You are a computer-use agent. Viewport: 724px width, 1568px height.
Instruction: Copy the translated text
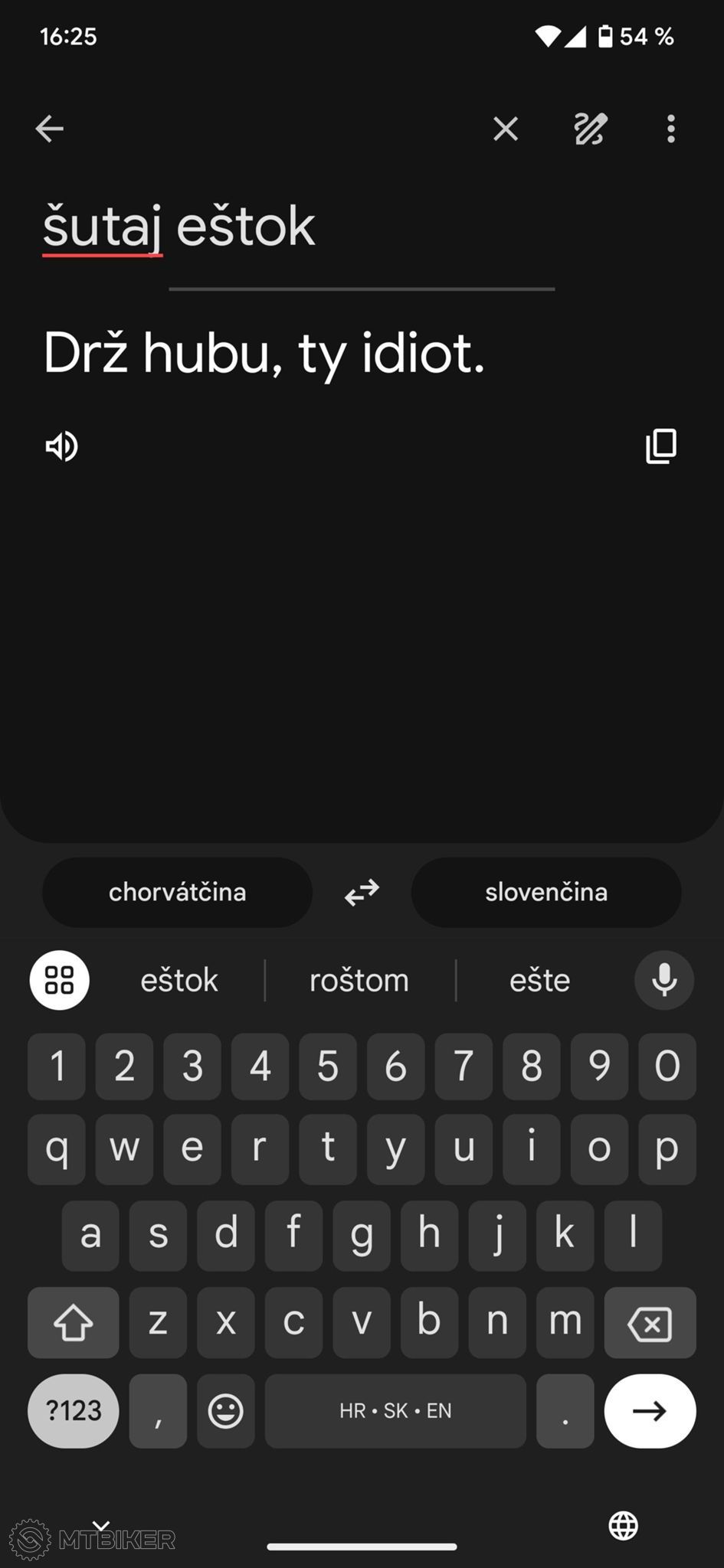tap(661, 446)
